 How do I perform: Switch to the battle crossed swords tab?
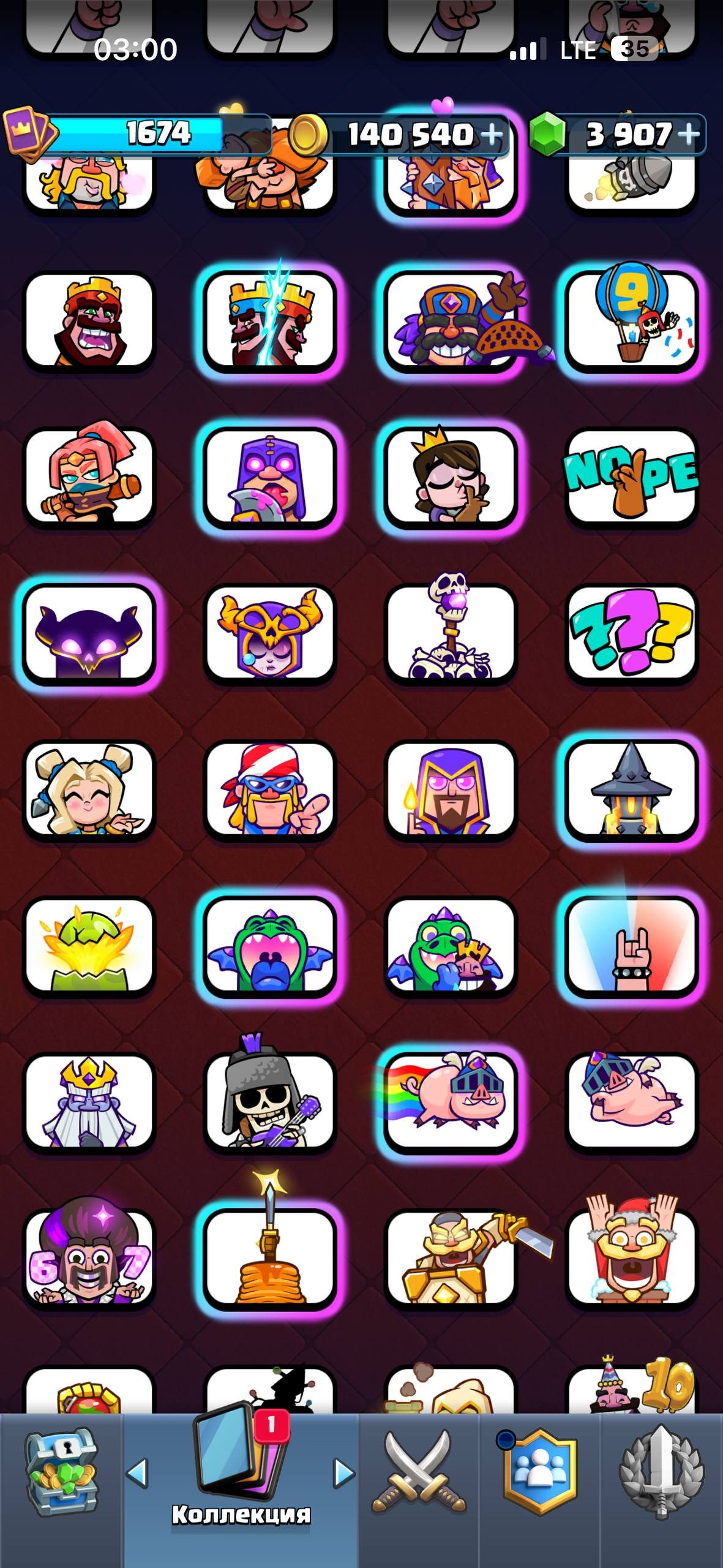coord(419,1471)
